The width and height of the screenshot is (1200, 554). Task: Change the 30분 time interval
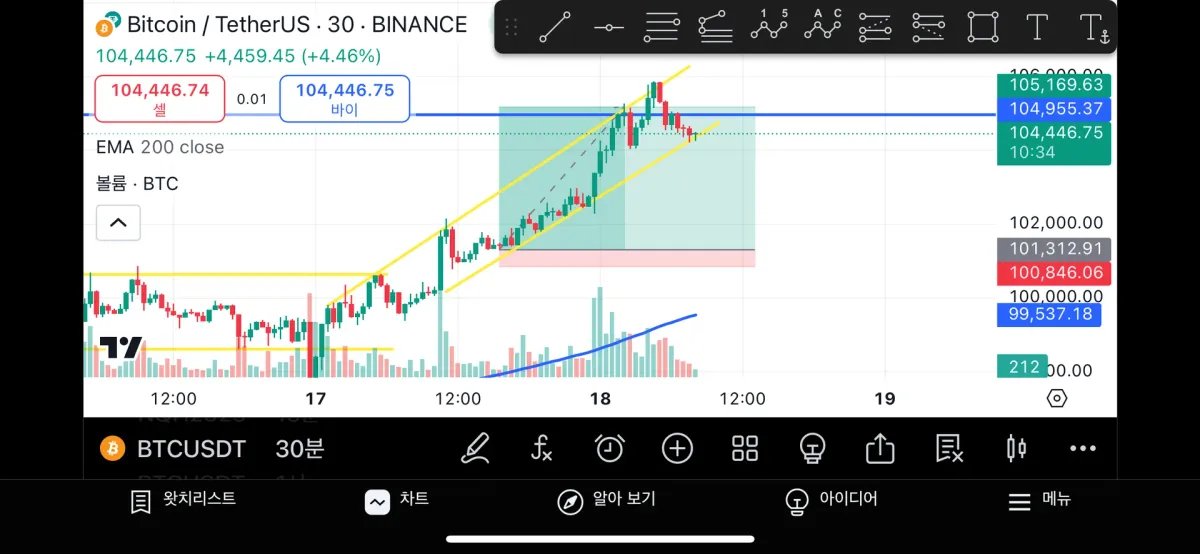point(299,449)
